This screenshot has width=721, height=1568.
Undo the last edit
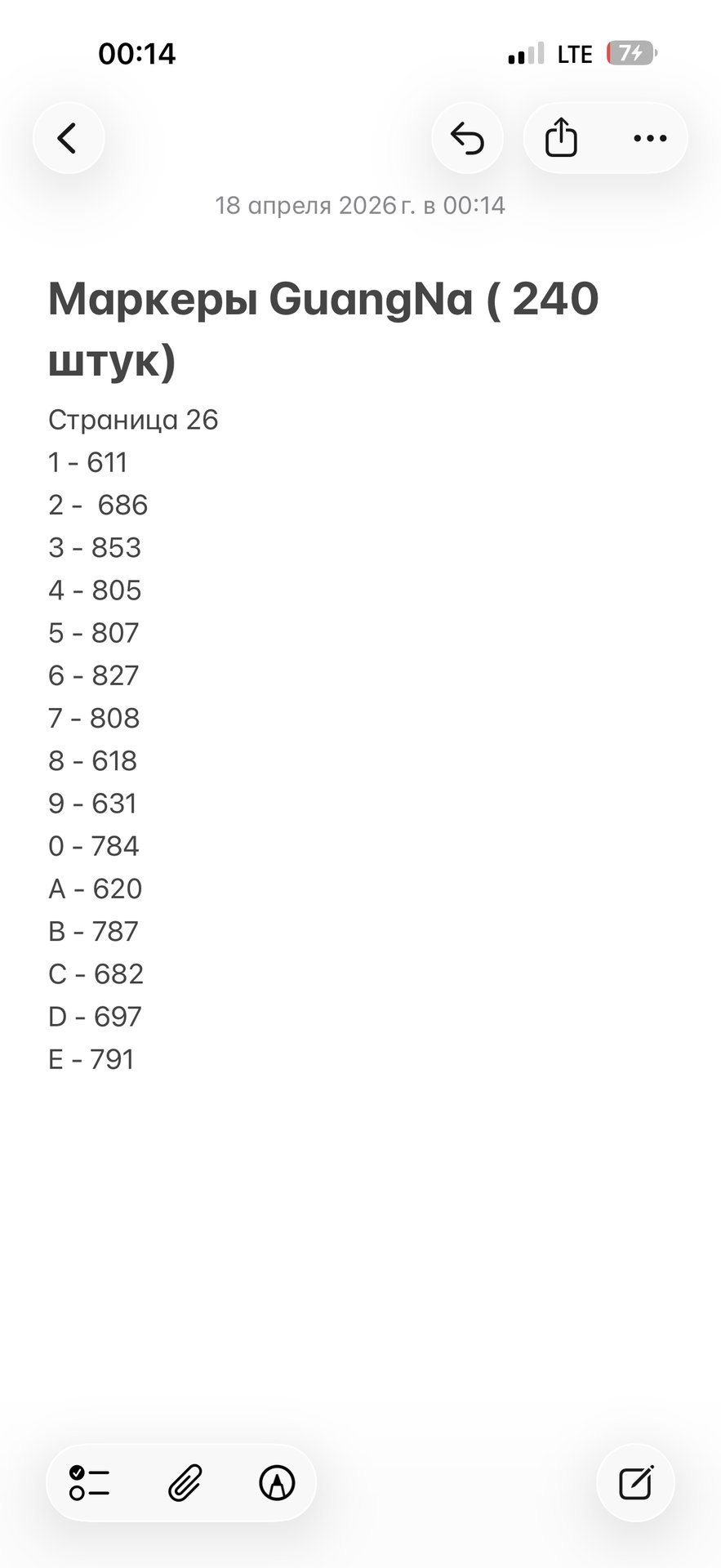point(468,138)
